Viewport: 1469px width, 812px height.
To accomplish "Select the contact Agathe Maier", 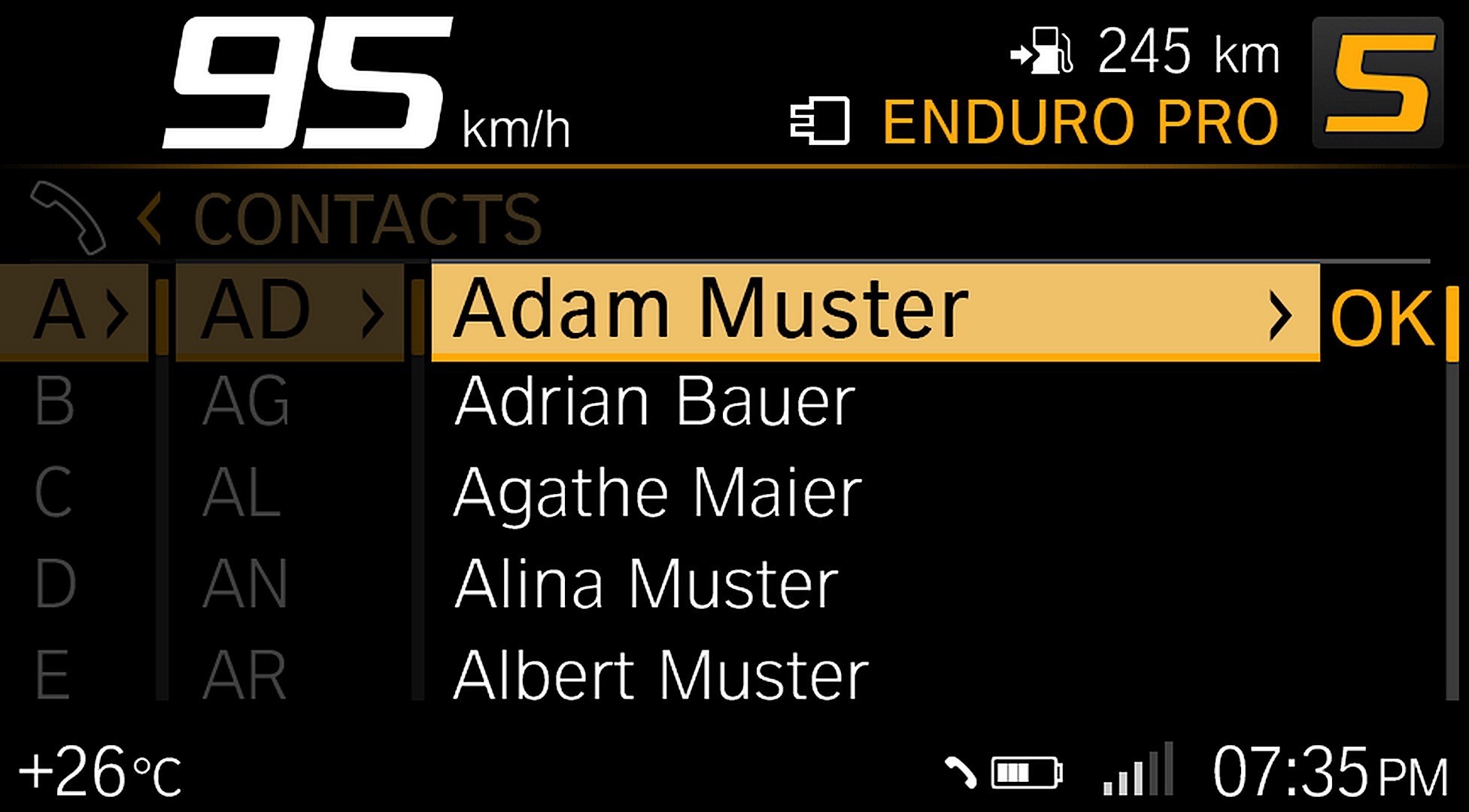I will [x=657, y=493].
